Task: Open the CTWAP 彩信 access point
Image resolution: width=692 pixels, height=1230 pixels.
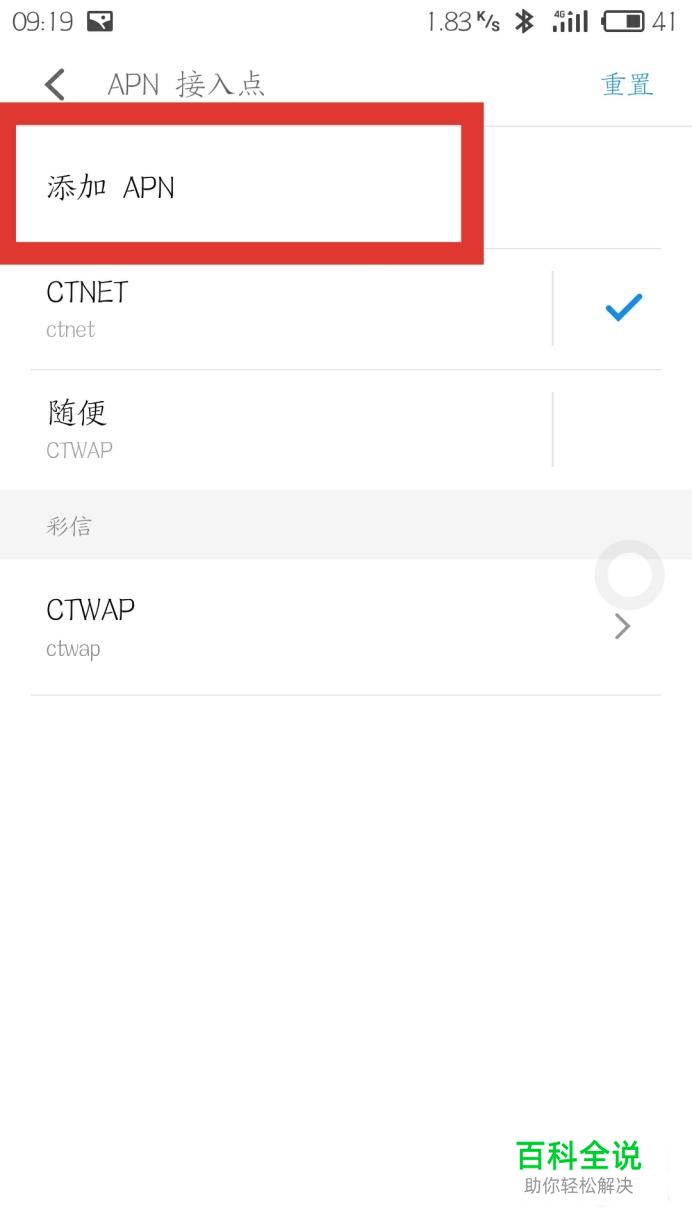Action: point(345,627)
